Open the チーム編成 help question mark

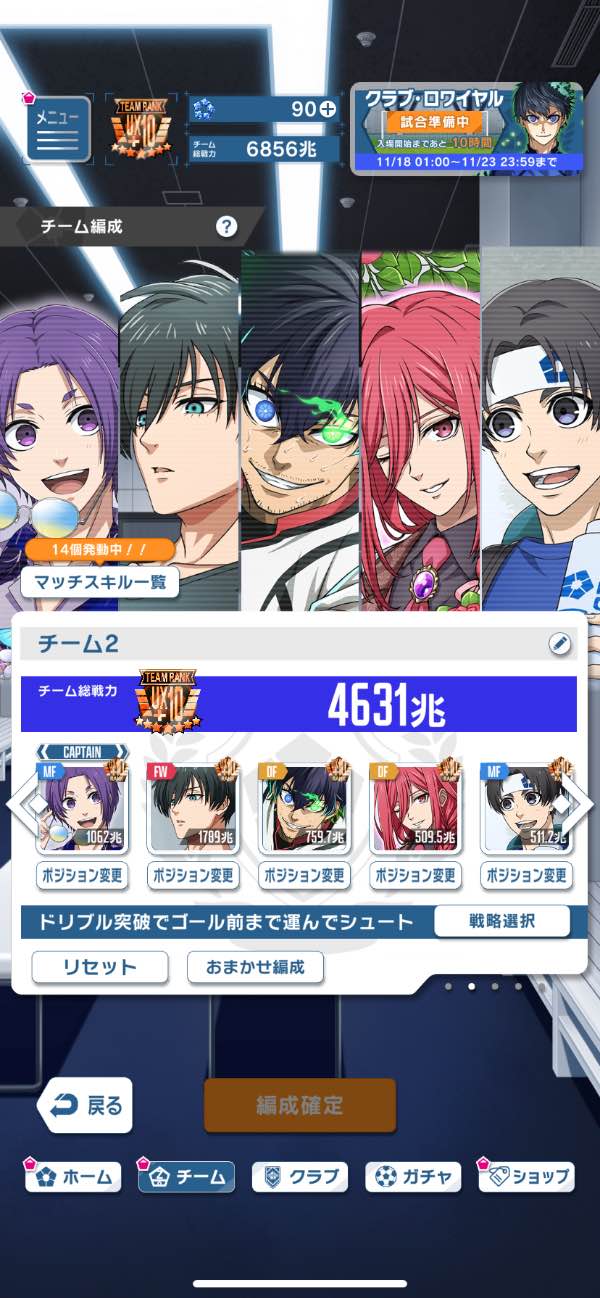click(x=227, y=226)
